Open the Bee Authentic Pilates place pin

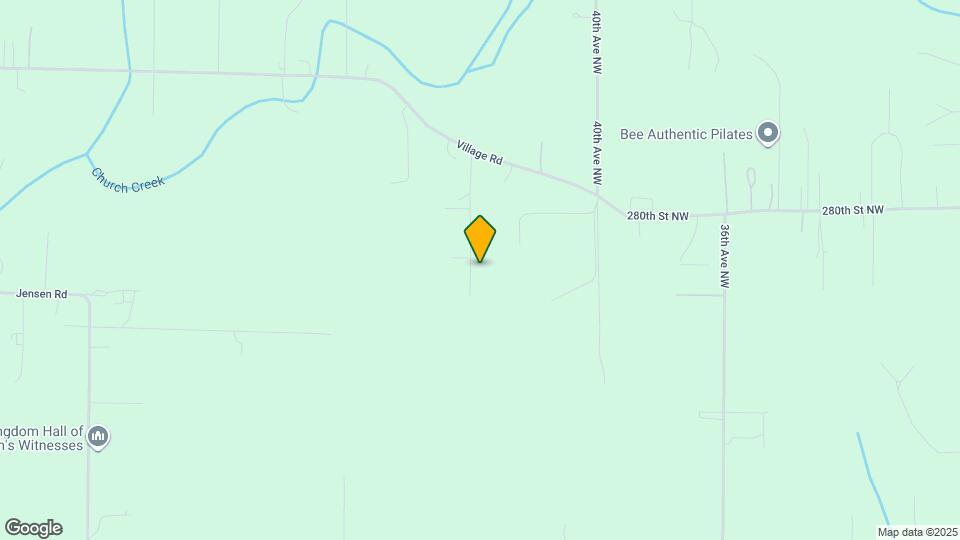(767, 132)
